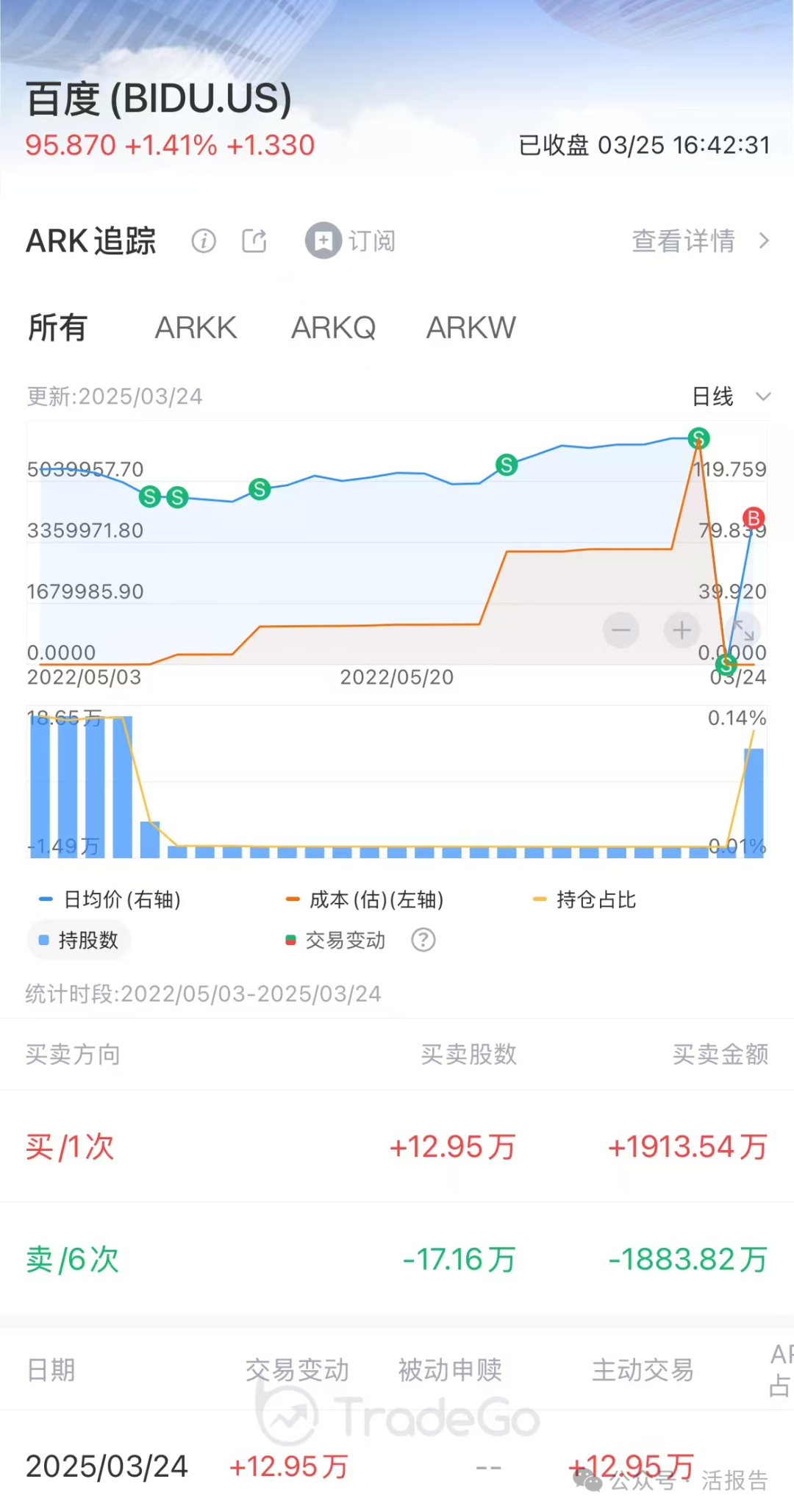794x1512 pixels.
Task: Select the ARKW fund tab
Action: pos(470,328)
